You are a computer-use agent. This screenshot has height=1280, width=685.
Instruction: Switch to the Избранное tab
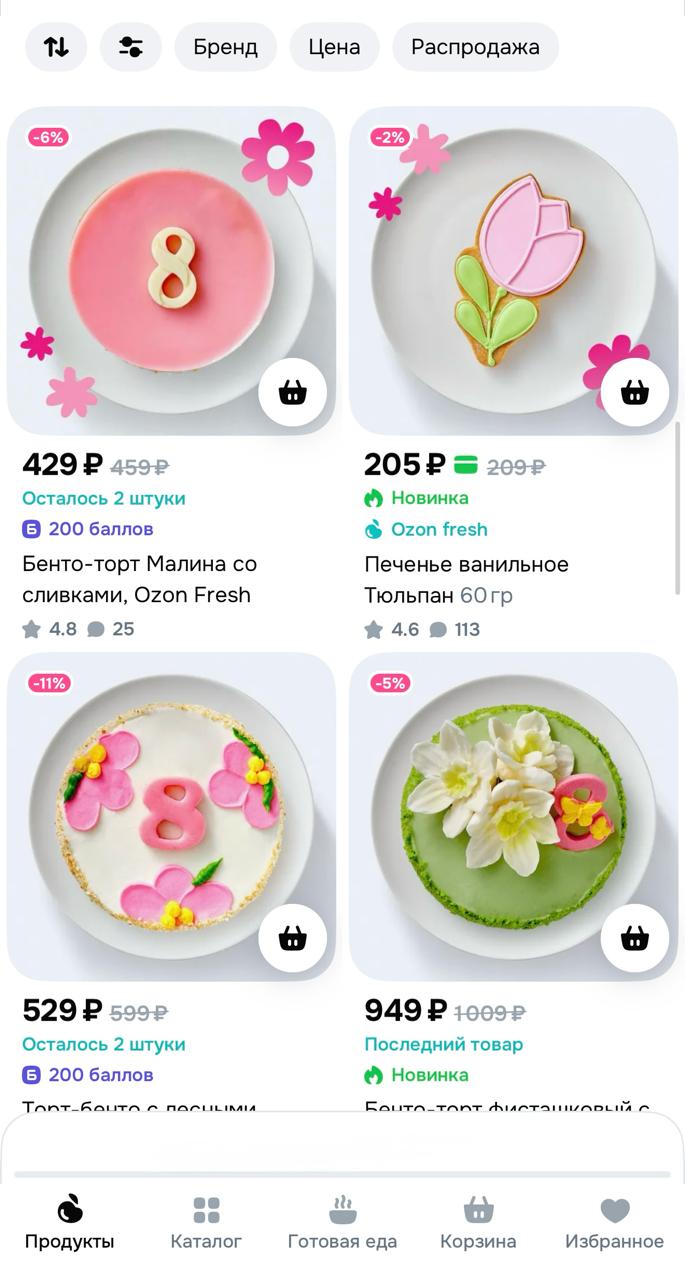coord(614,1222)
